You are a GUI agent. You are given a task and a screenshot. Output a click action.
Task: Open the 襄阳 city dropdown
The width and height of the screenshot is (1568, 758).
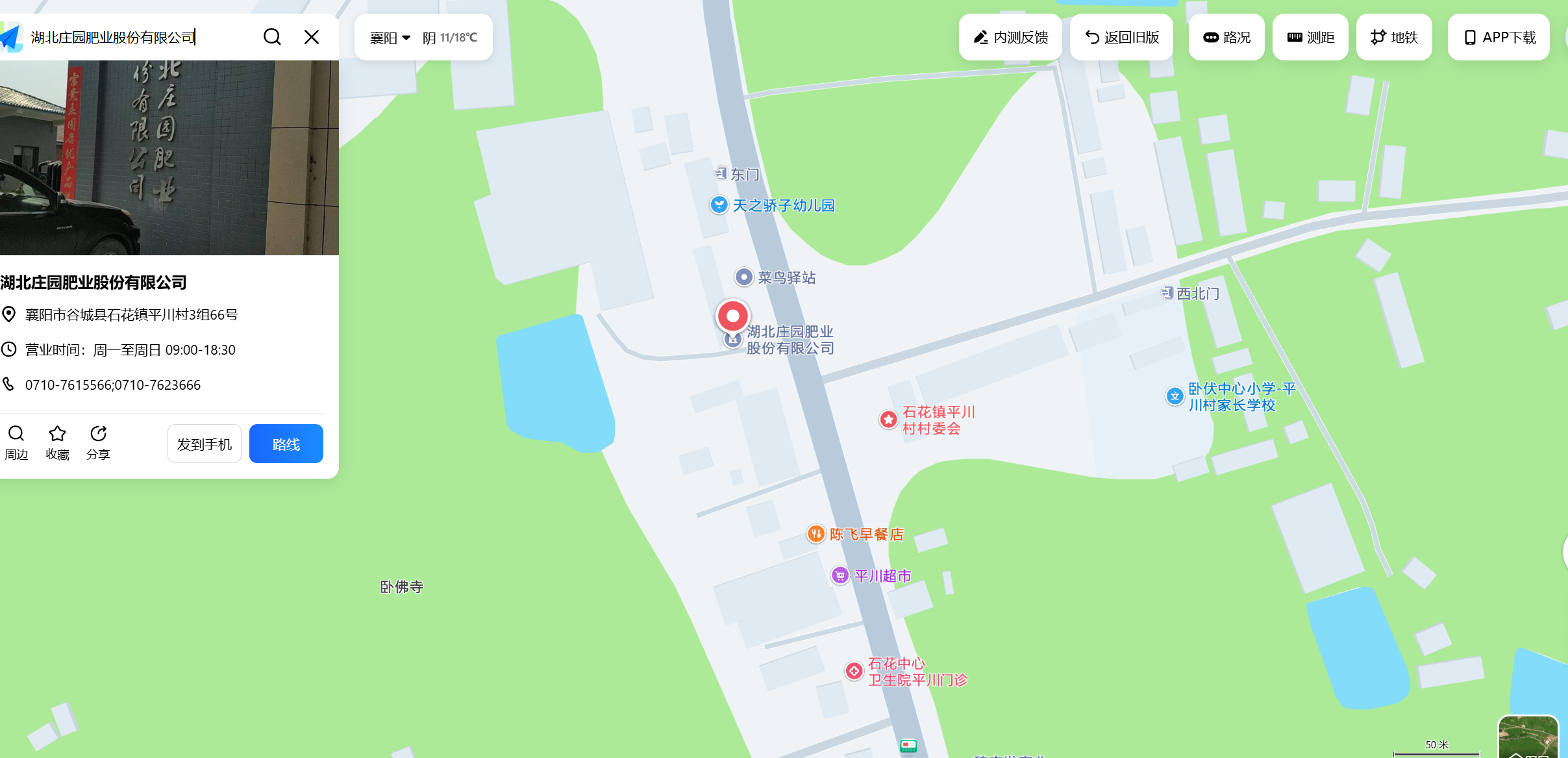(x=390, y=38)
